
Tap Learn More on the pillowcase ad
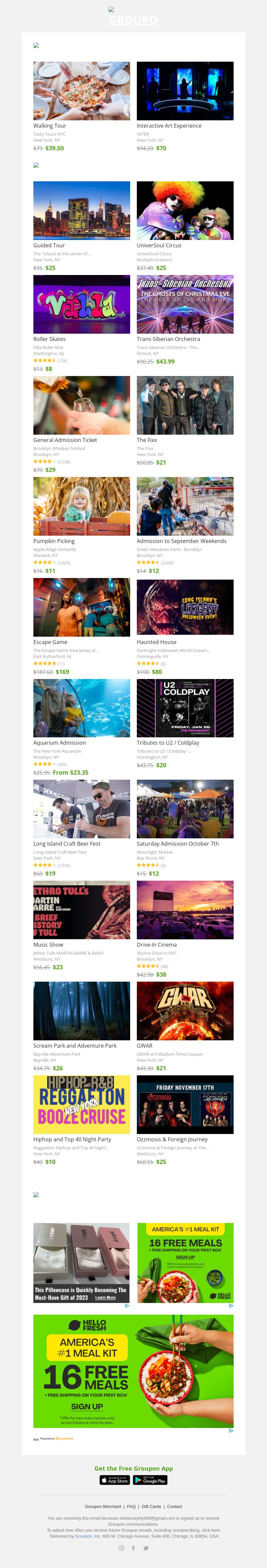tap(105, 1297)
